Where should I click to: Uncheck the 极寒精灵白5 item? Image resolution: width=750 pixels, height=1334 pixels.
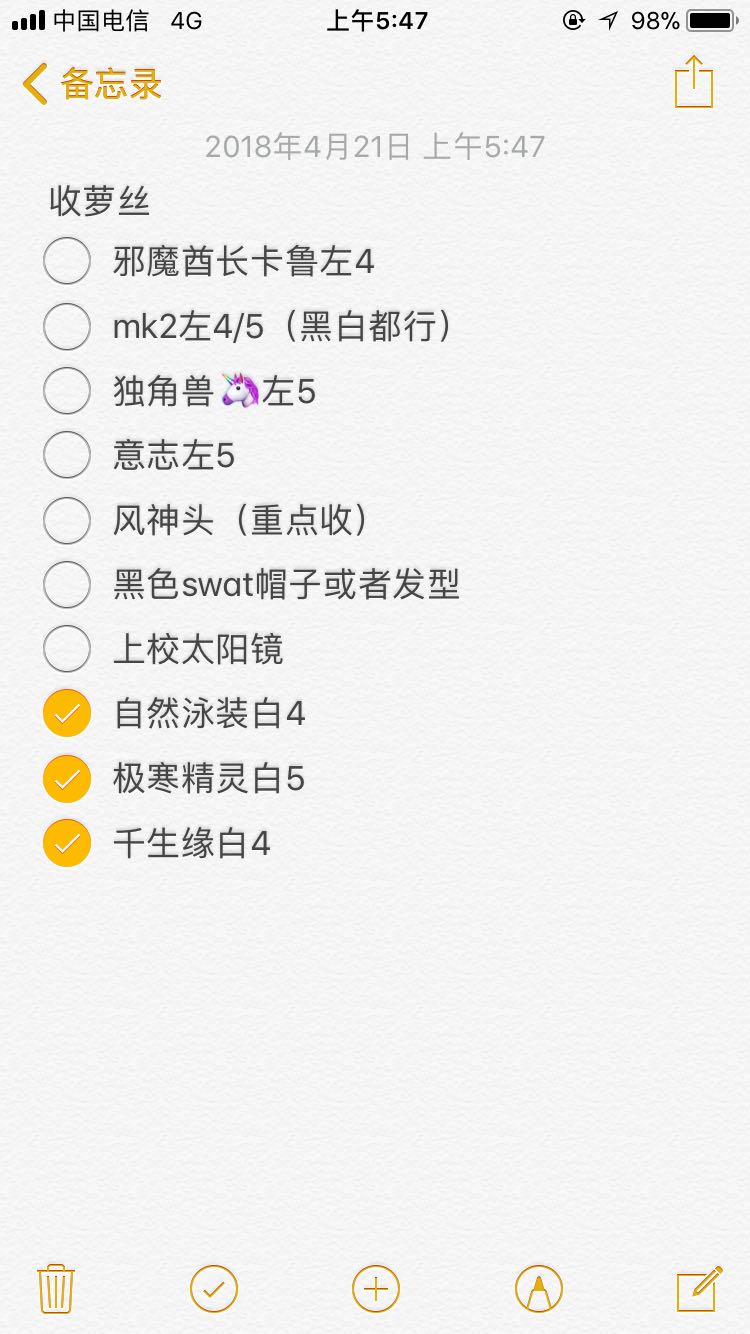[x=67, y=779]
